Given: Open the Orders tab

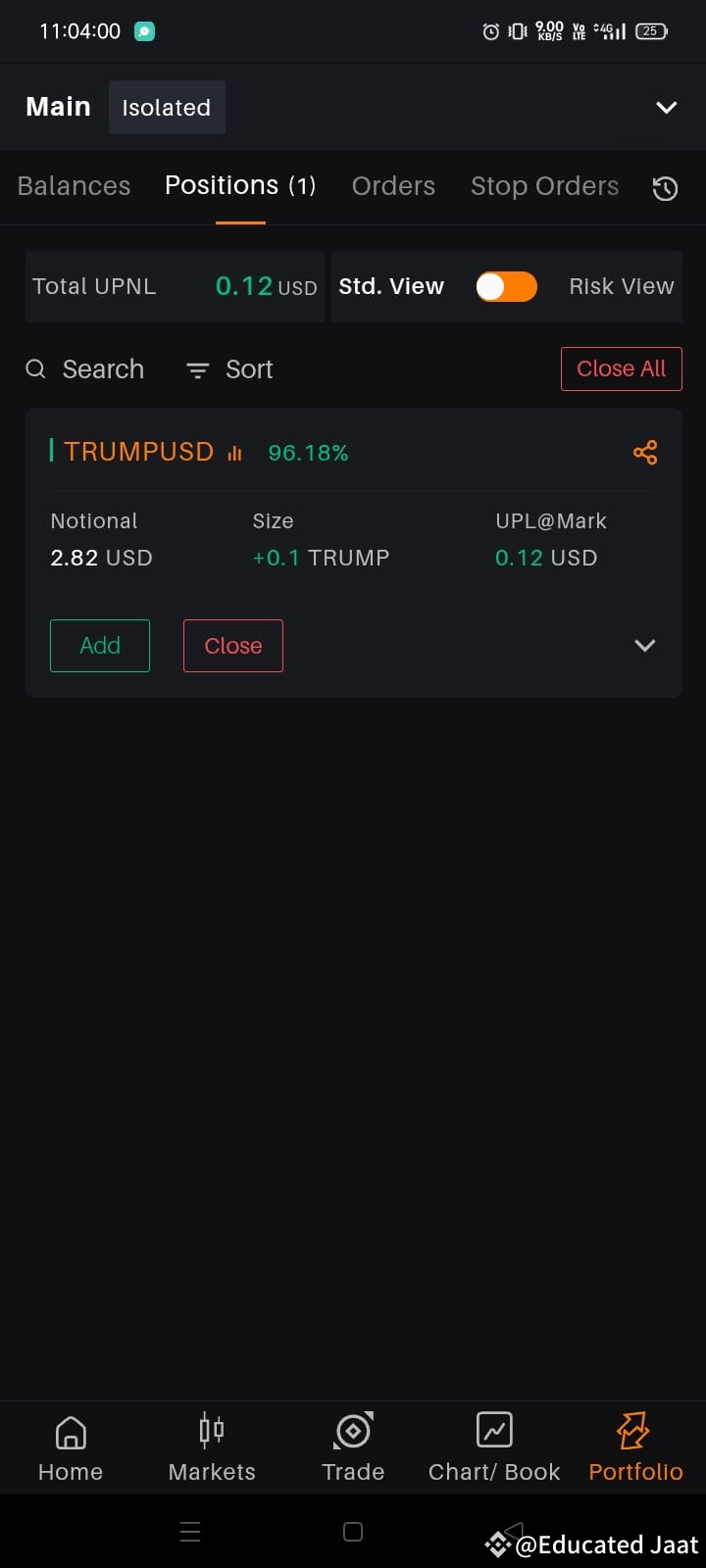Looking at the screenshot, I should 393,186.
